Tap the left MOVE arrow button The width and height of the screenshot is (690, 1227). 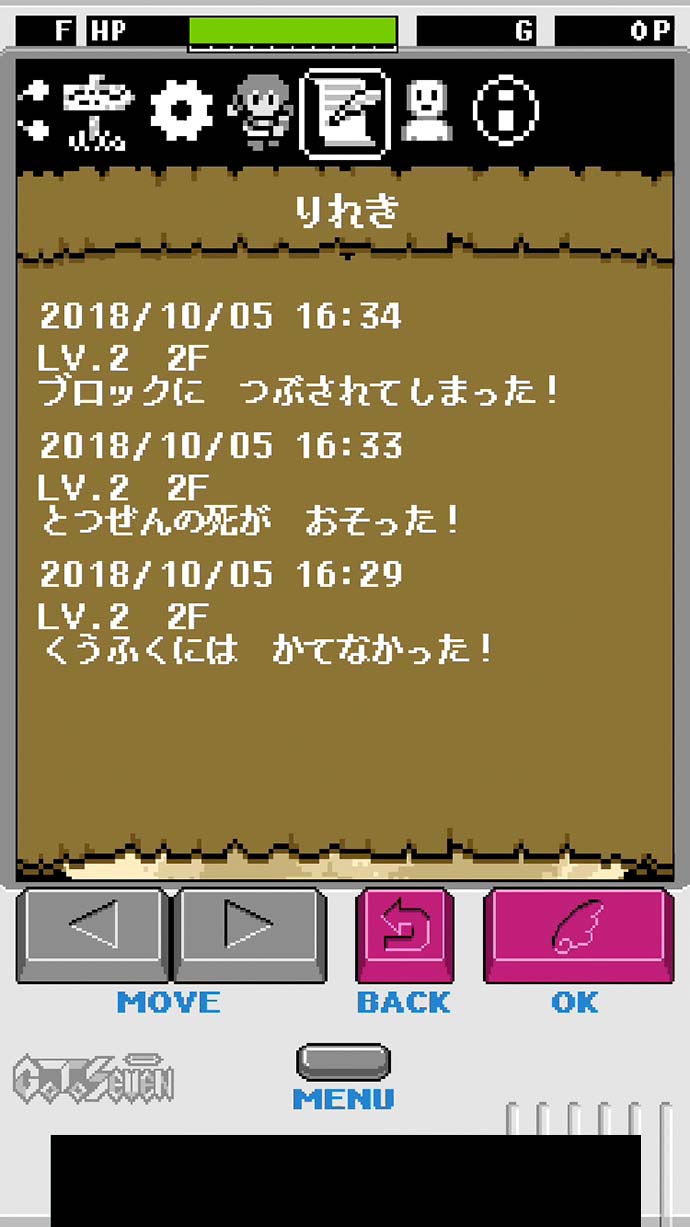click(x=93, y=932)
